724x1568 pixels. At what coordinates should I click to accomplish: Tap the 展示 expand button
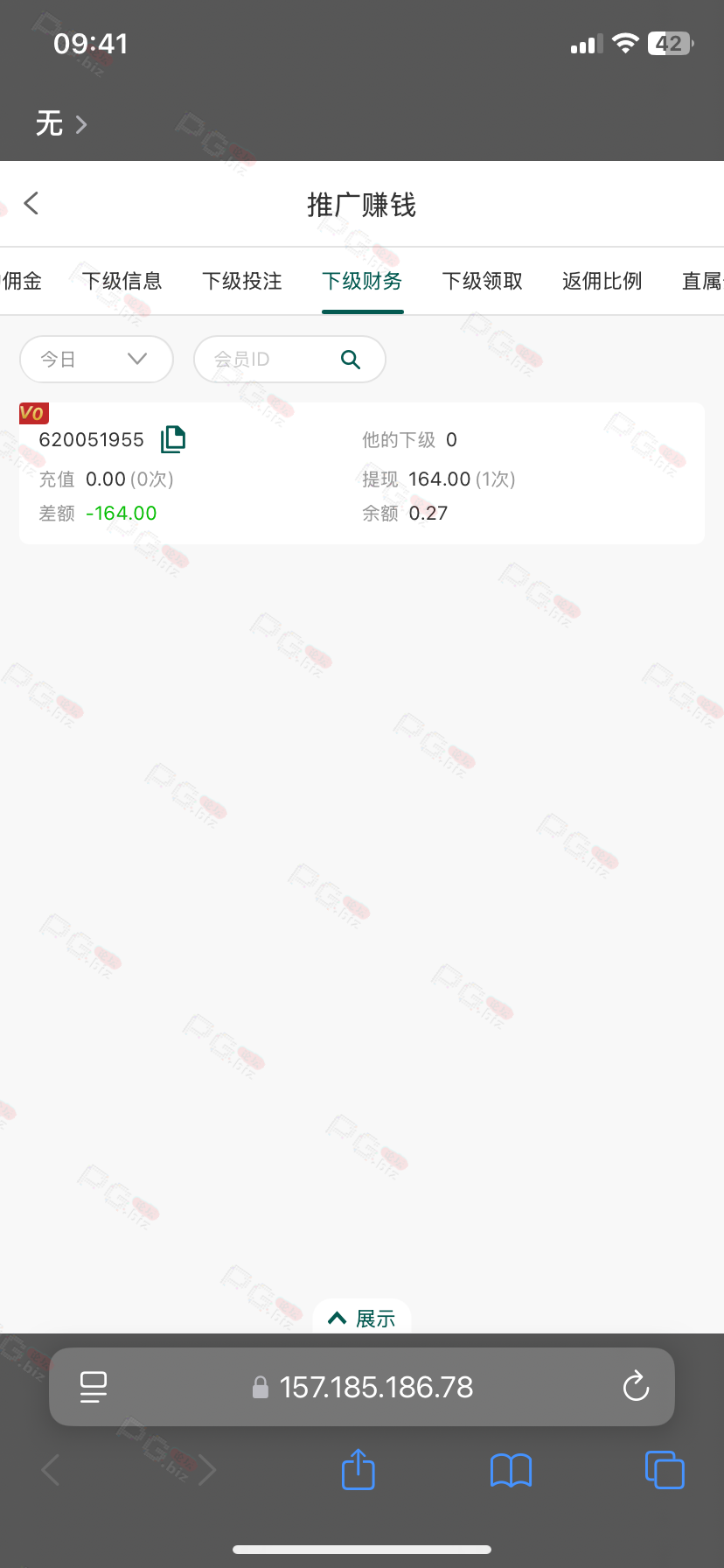[x=362, y=1318]
